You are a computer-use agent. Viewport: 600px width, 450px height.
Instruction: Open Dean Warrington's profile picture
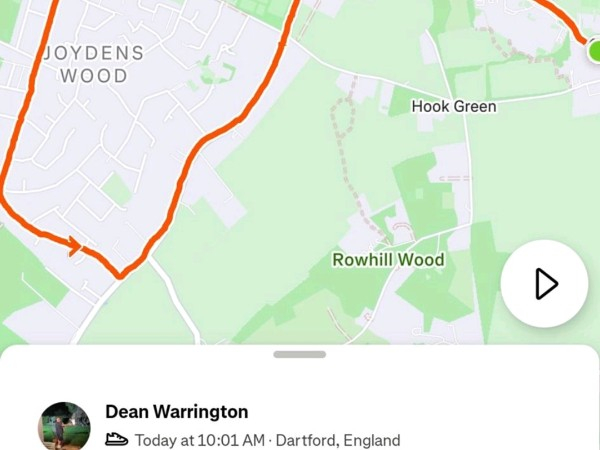64,427
